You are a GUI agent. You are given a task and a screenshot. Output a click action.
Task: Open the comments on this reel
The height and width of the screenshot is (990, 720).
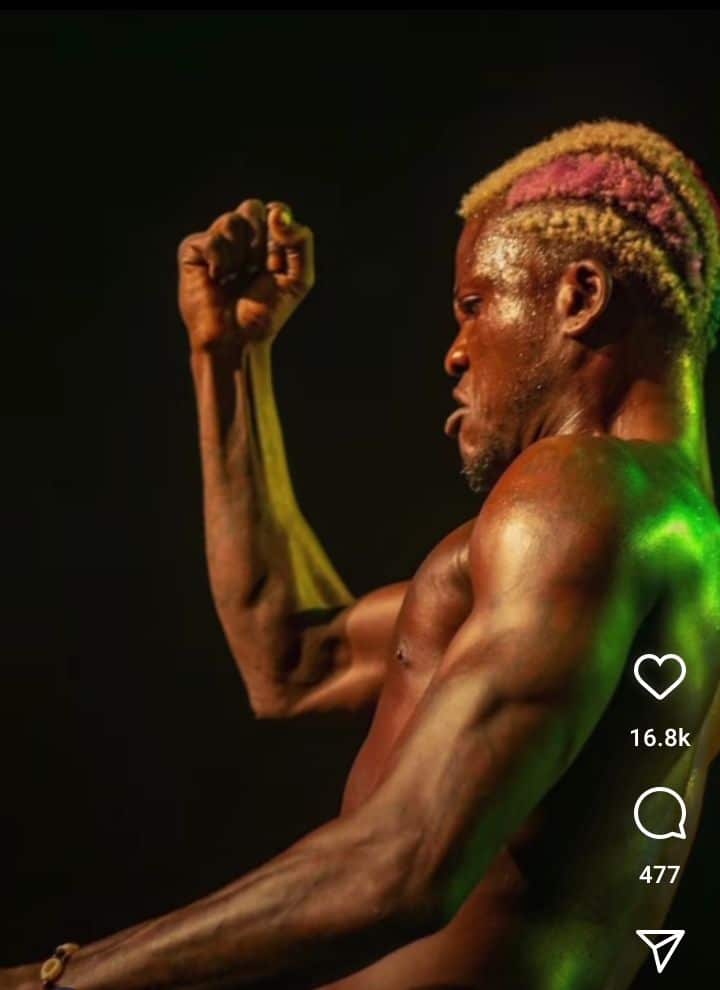click(x=660, y=814)
